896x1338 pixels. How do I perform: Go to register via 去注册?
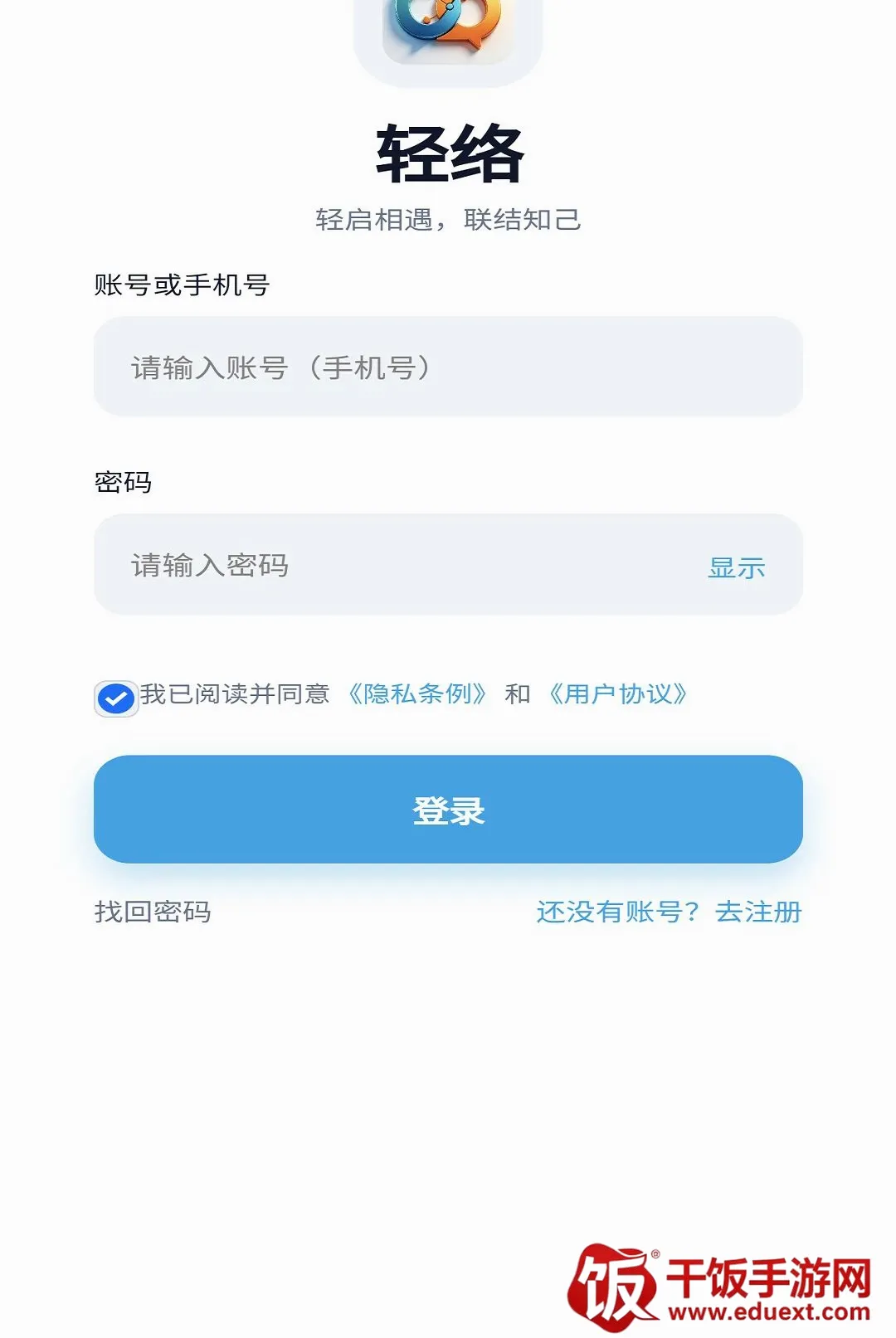(x=758, y=912)
